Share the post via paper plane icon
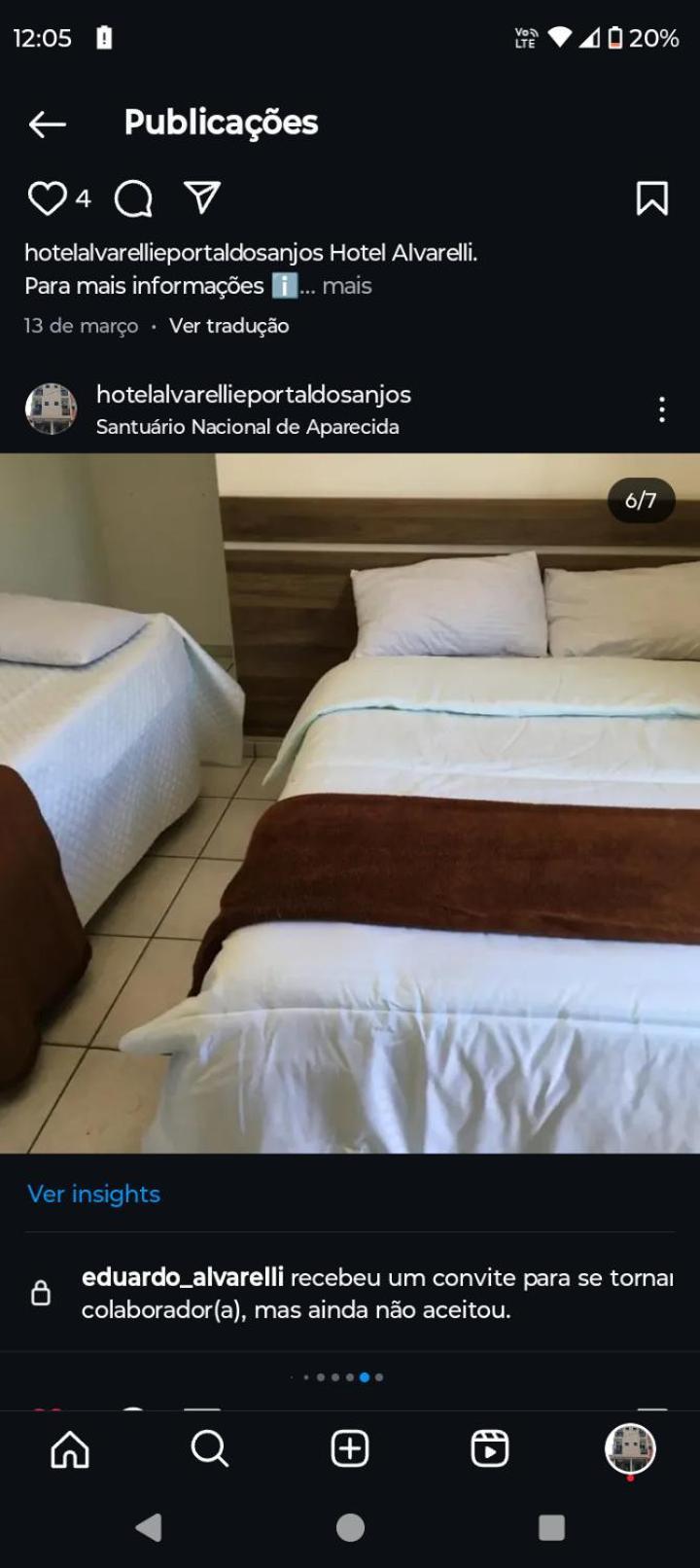This screenshot has height=1568, width=700. [202, 197]
